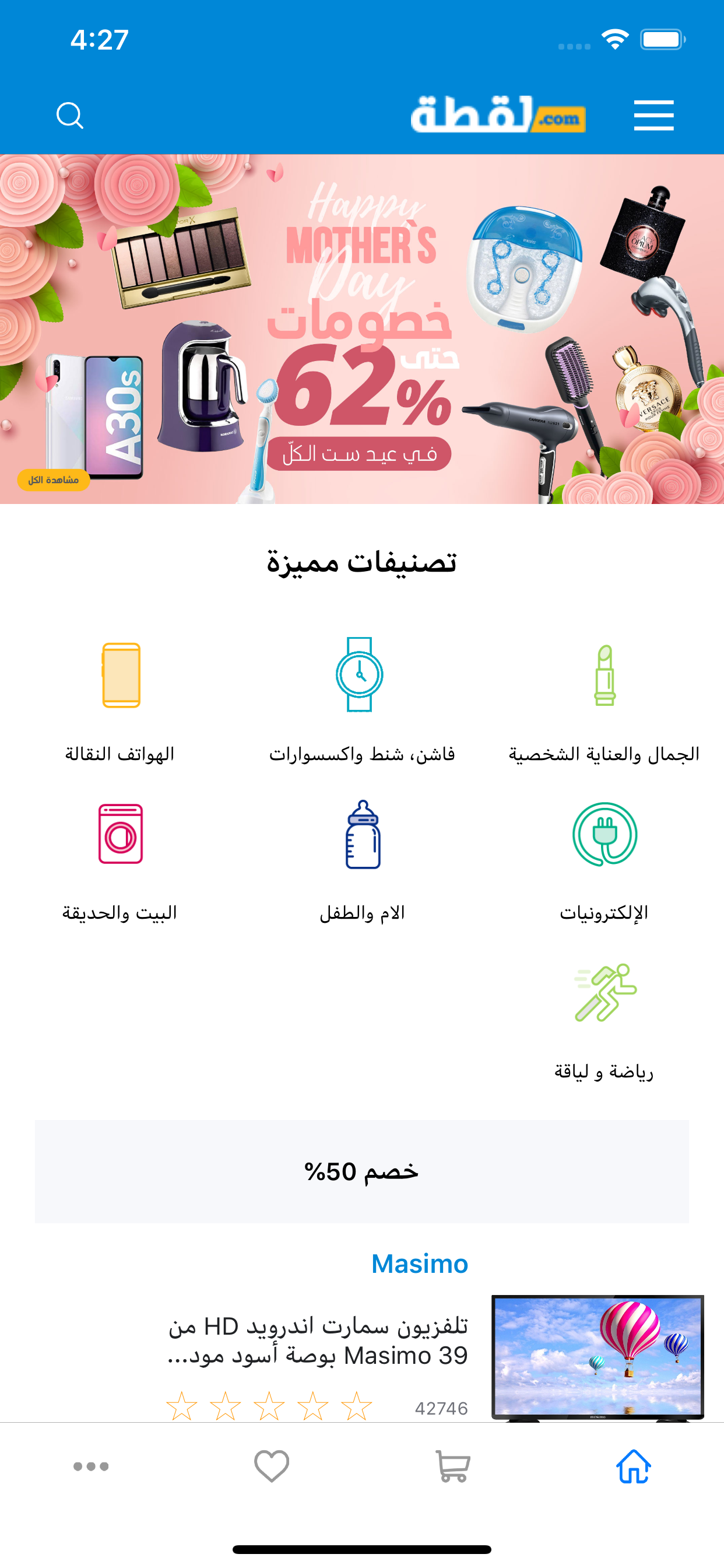Image resolution: width=724 pixels, height=1568 pixels.
Task: Switch to the favorites heart tab
Action: click(271, 1466)
